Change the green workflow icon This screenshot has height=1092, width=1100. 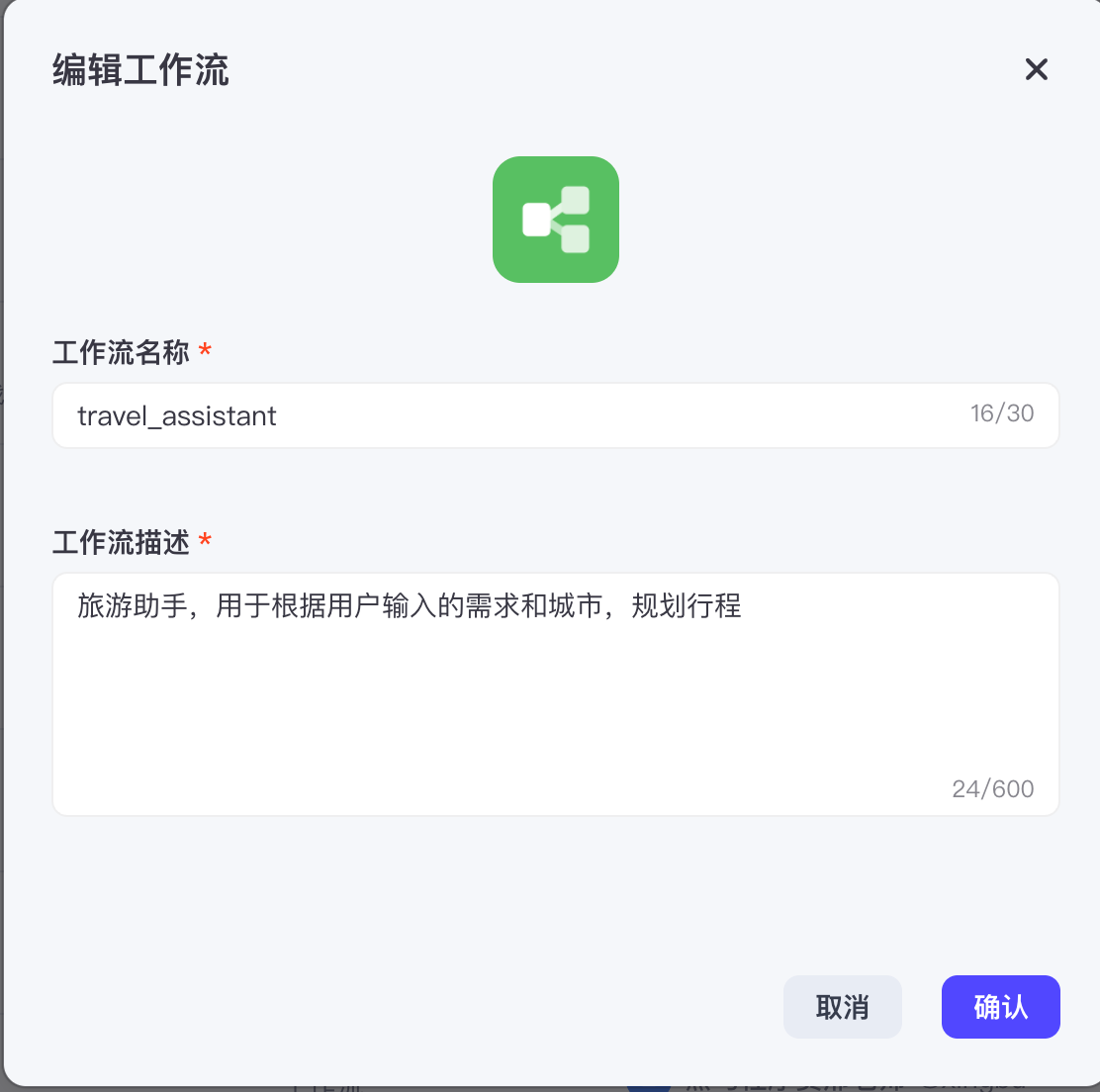point(555,220)
